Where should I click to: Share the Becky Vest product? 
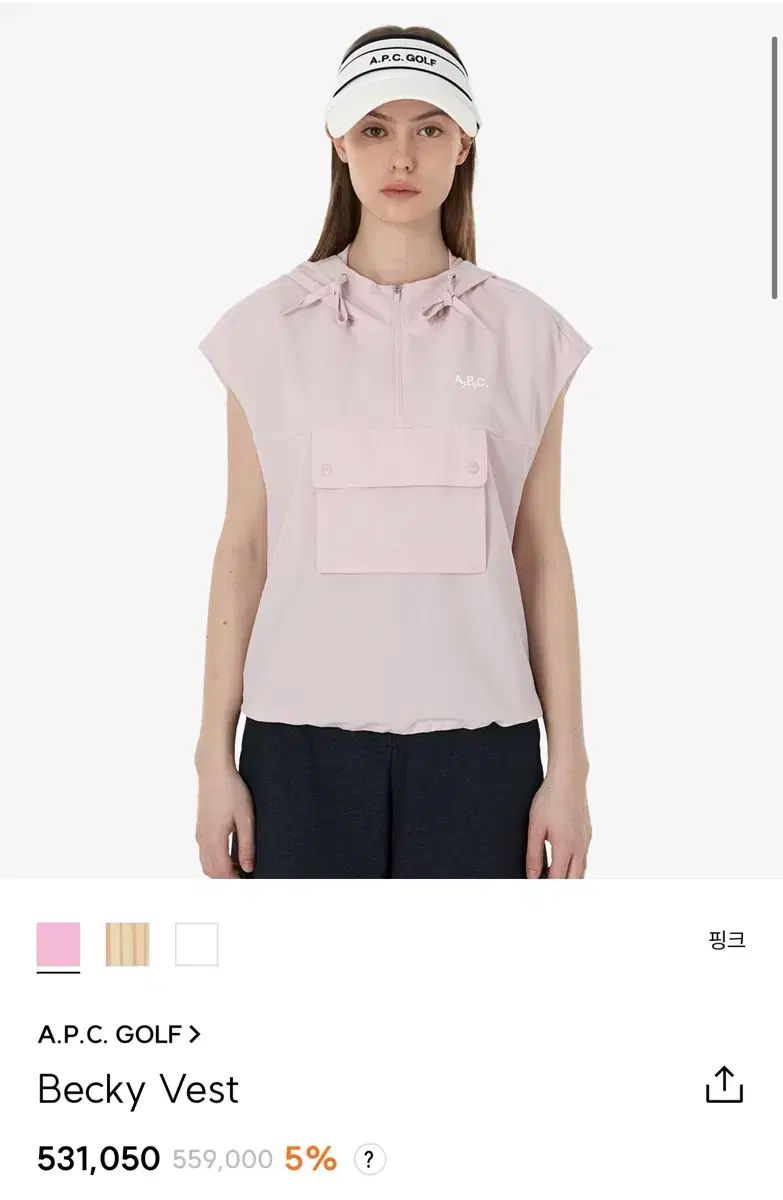point(724,1085)
